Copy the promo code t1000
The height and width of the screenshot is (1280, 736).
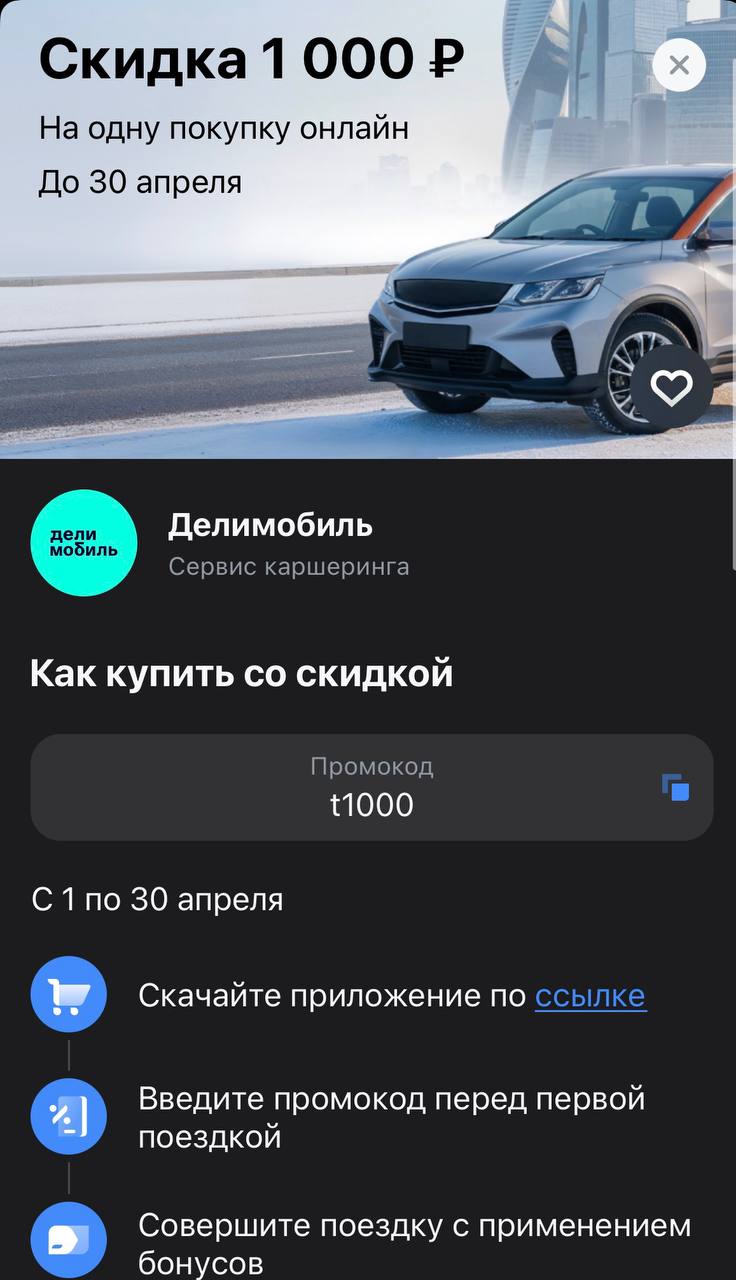(x=676, y=788)
